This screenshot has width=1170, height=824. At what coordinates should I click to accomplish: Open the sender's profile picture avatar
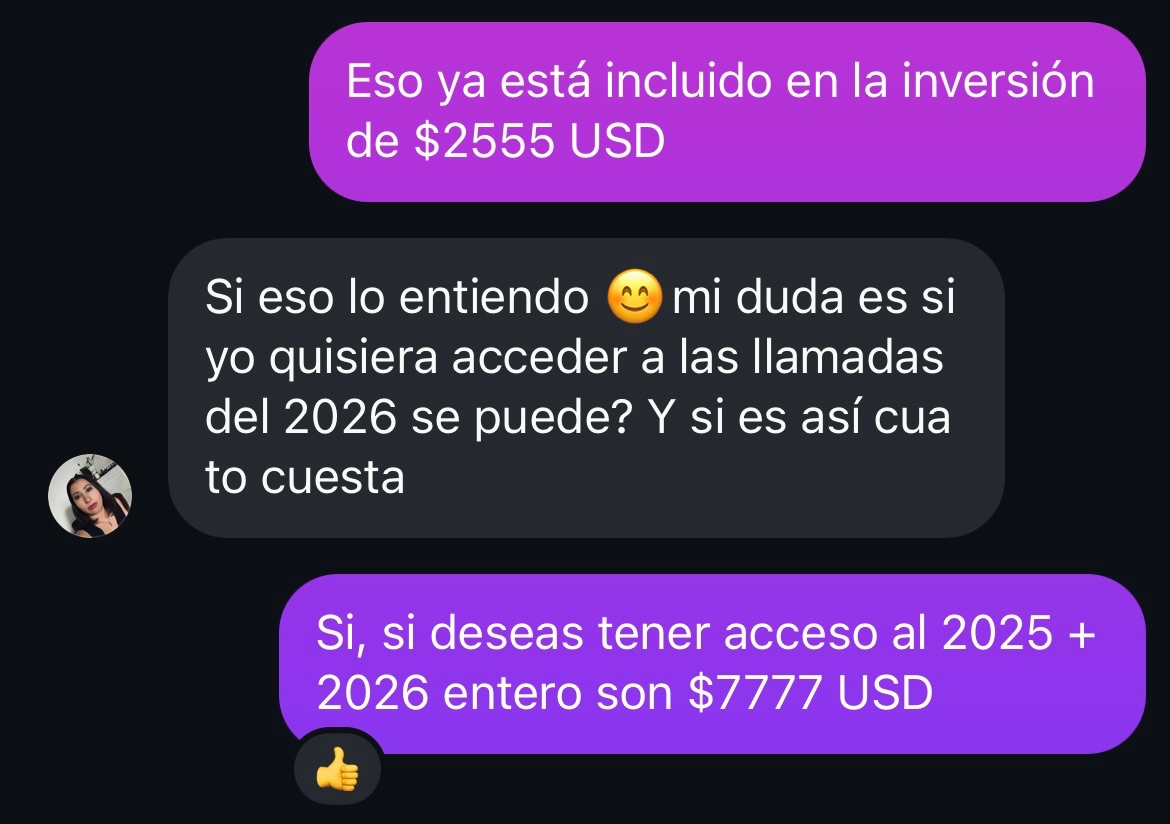pos(90,495)
